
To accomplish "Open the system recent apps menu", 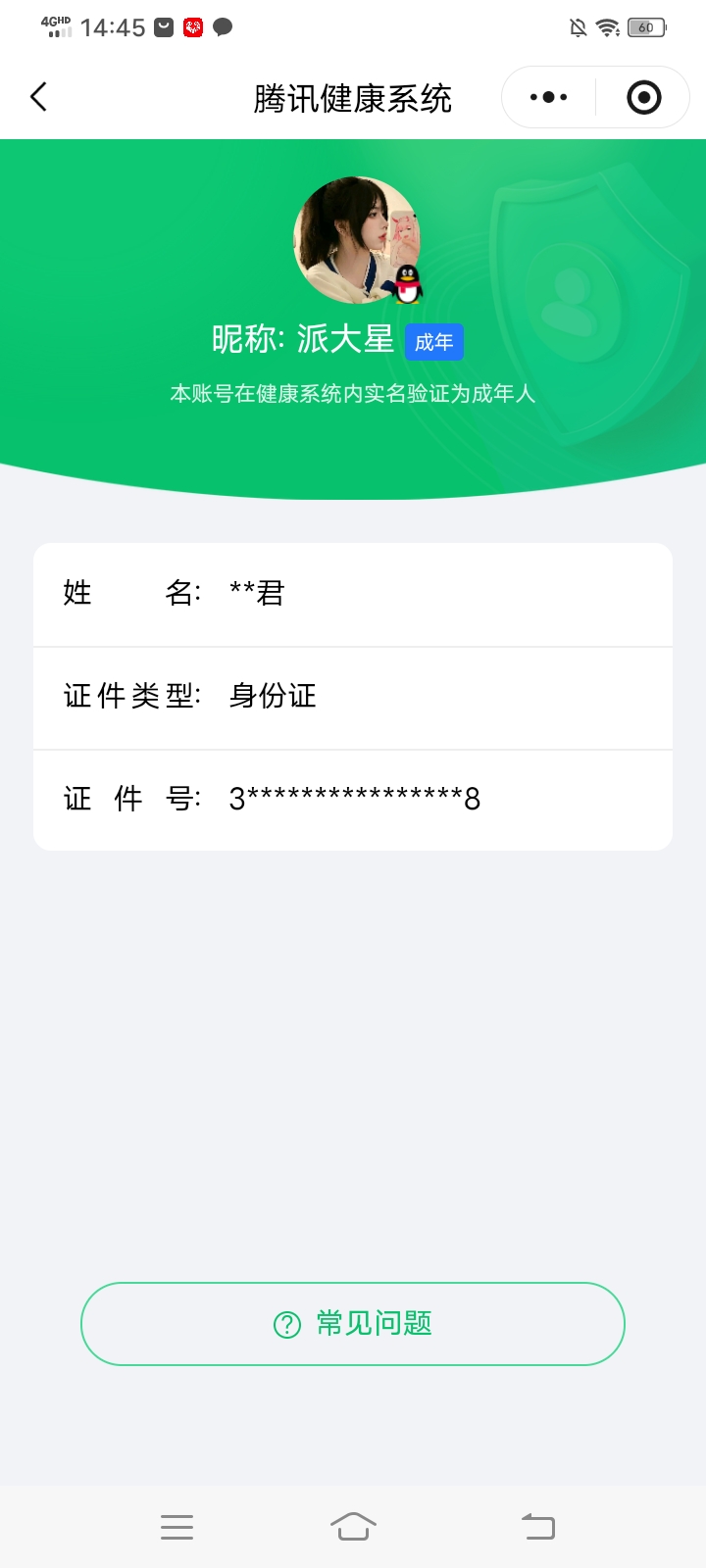I will (176, 1527).
